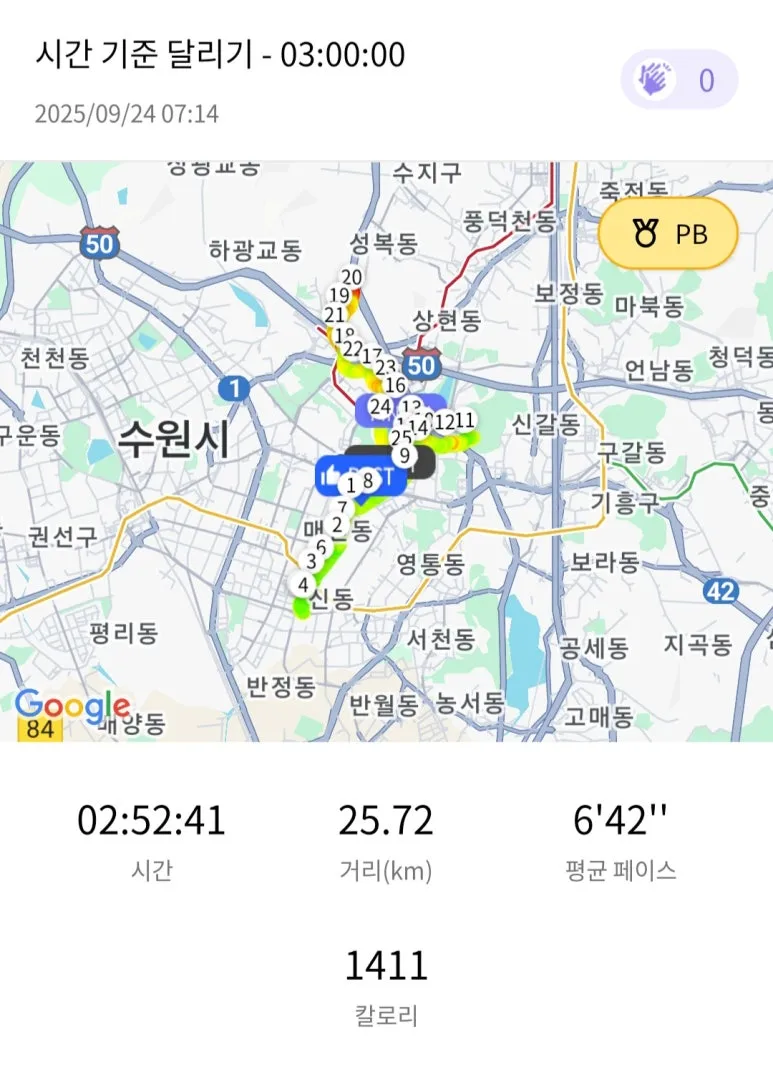Open the PB medal badge
Image resolution: width=773 pixels, height=1070 pixels.
(x=669, y=234)
